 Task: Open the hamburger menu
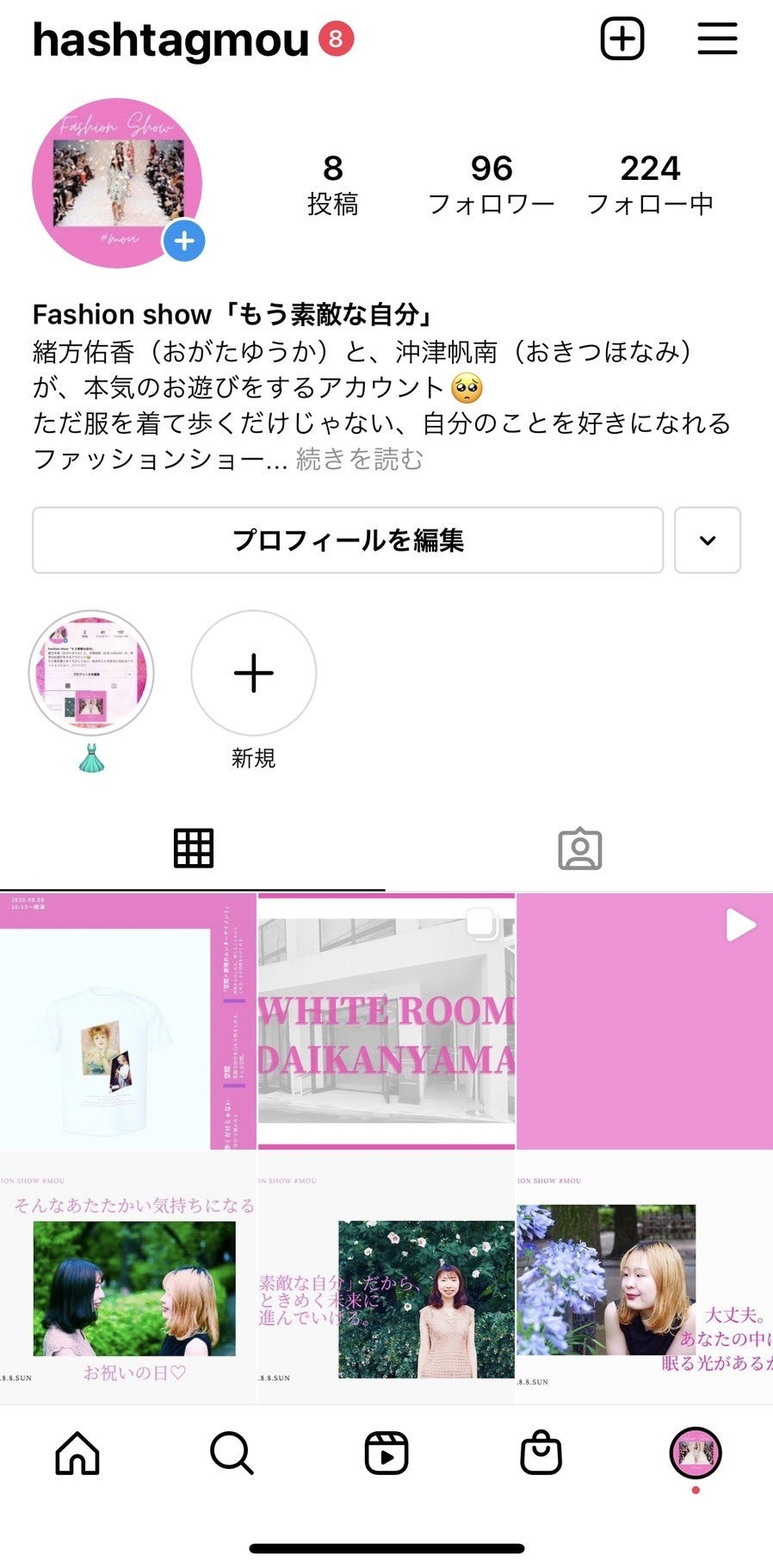pos(716,40)
